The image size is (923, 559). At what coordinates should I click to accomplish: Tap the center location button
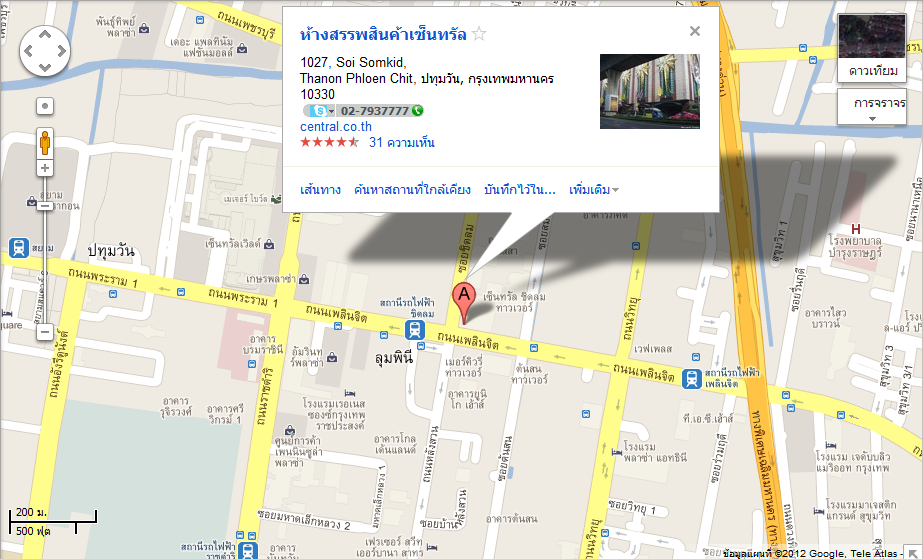45,105
